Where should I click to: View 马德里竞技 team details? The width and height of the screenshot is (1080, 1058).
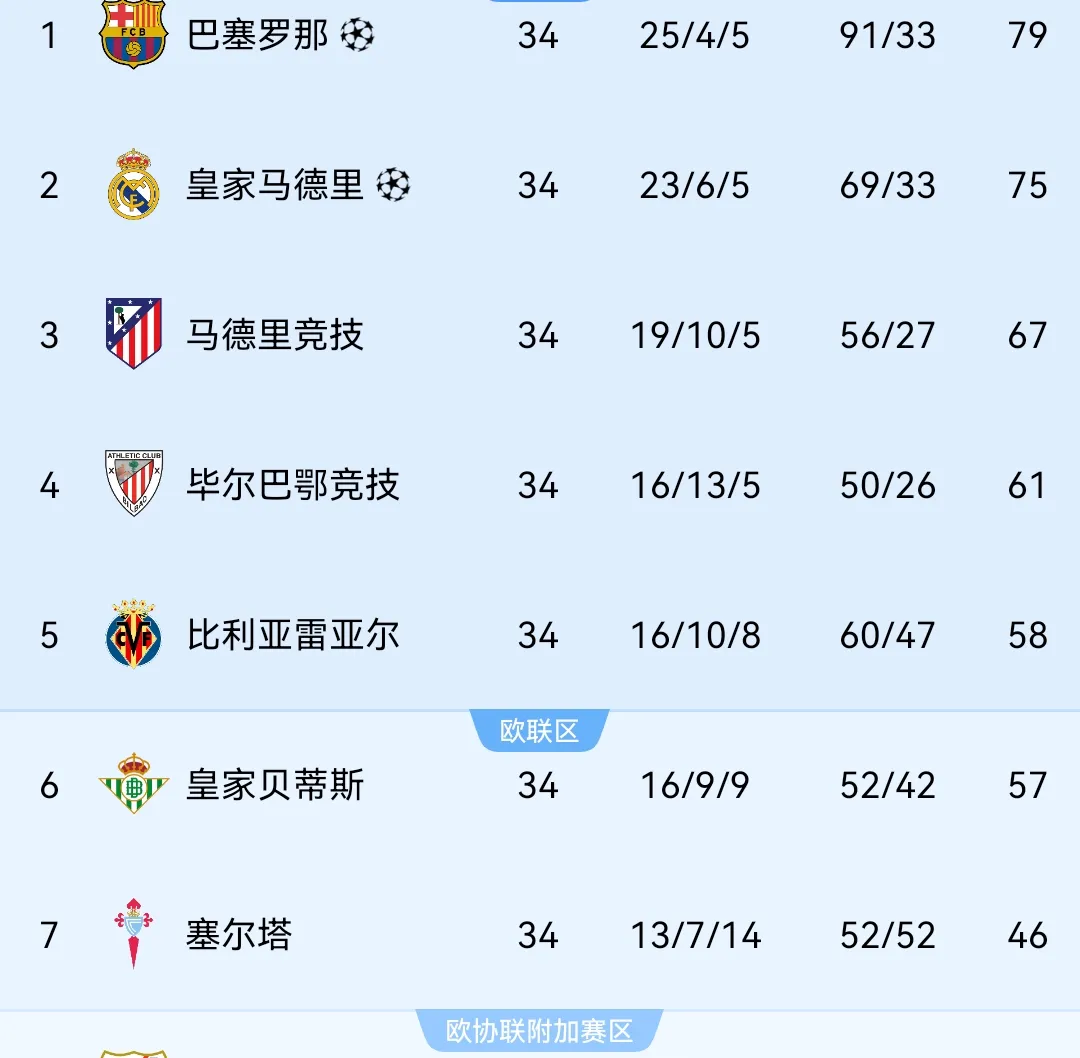click(x=275, y=335)
